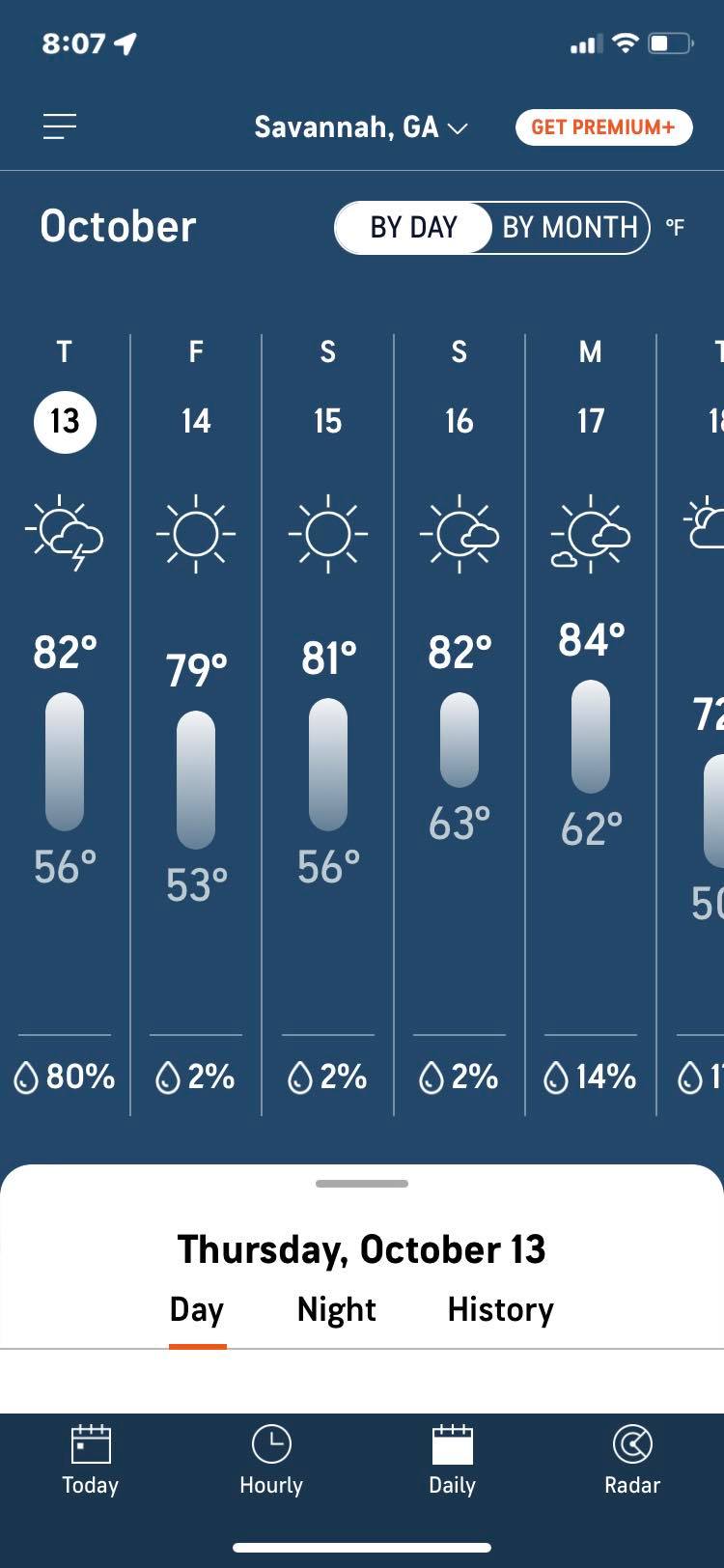Tap the Get Premium+ button
724x1568 pixels.
(x=603, y=127)
